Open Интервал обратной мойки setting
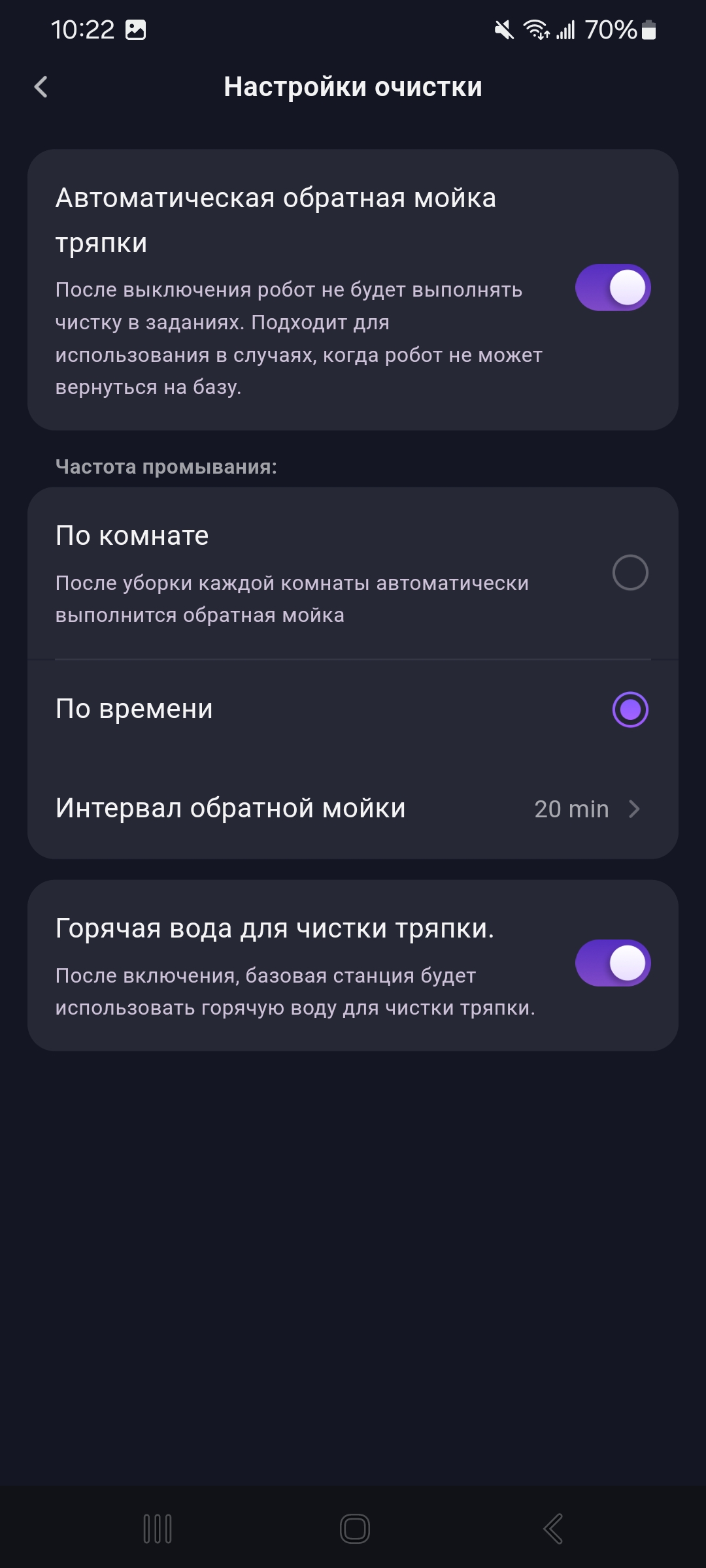 coord(353,809)
